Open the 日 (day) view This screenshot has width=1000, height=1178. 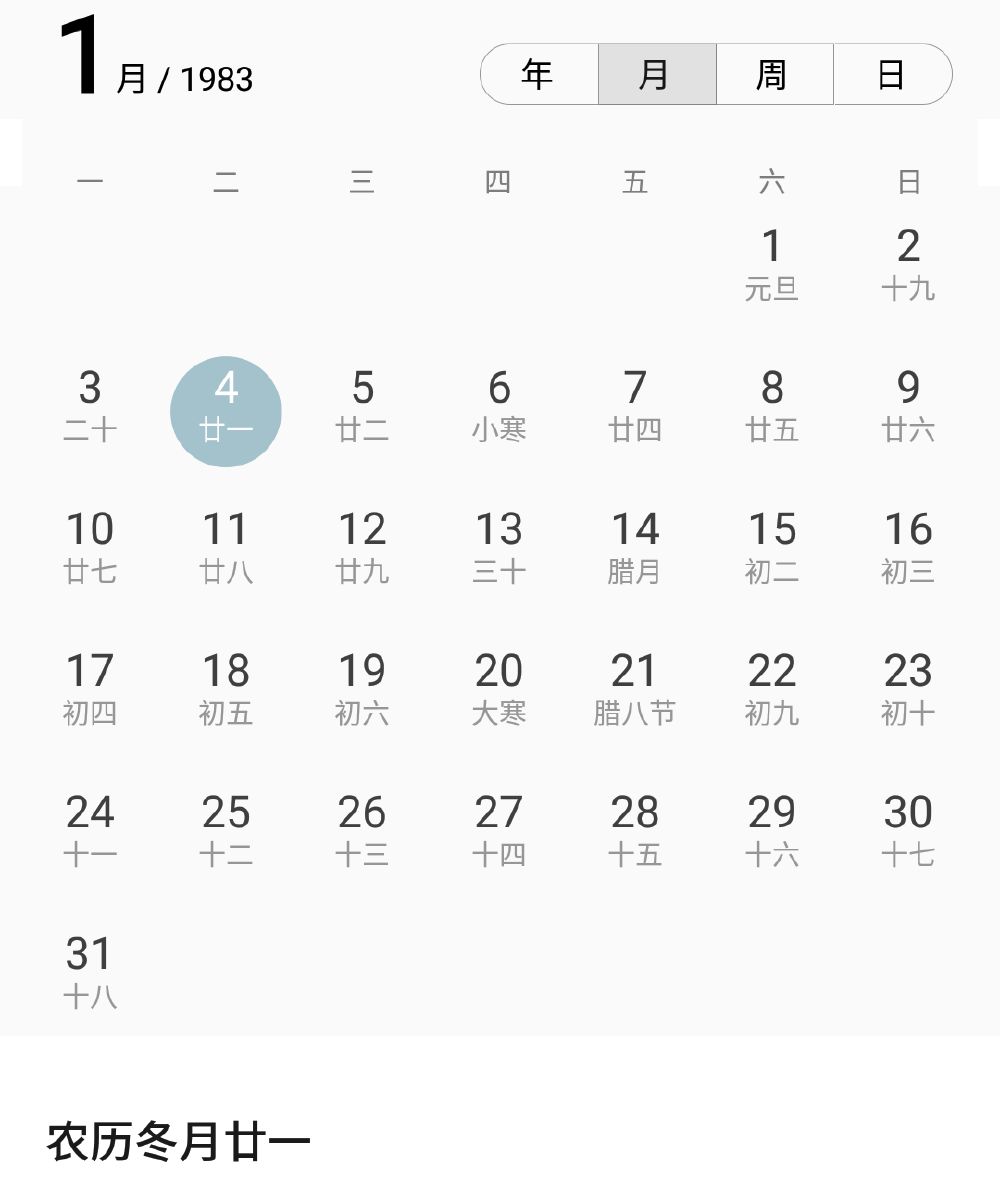891,74
